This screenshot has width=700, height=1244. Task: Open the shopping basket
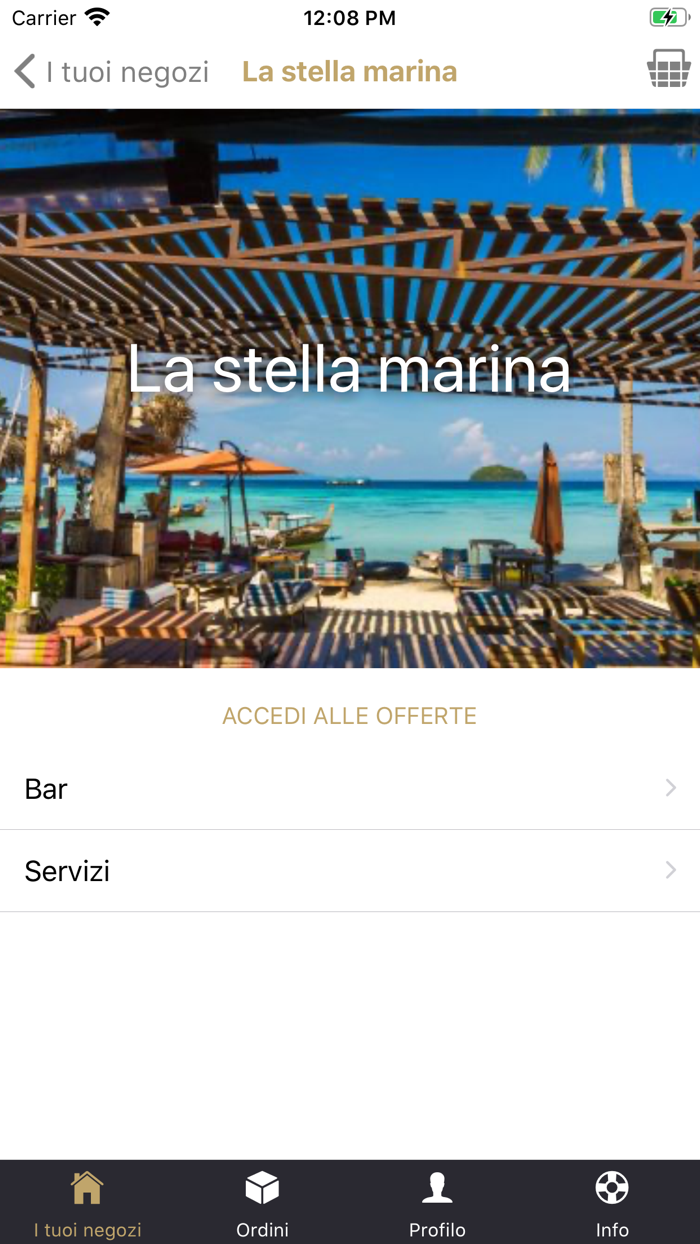pos(668,70)
